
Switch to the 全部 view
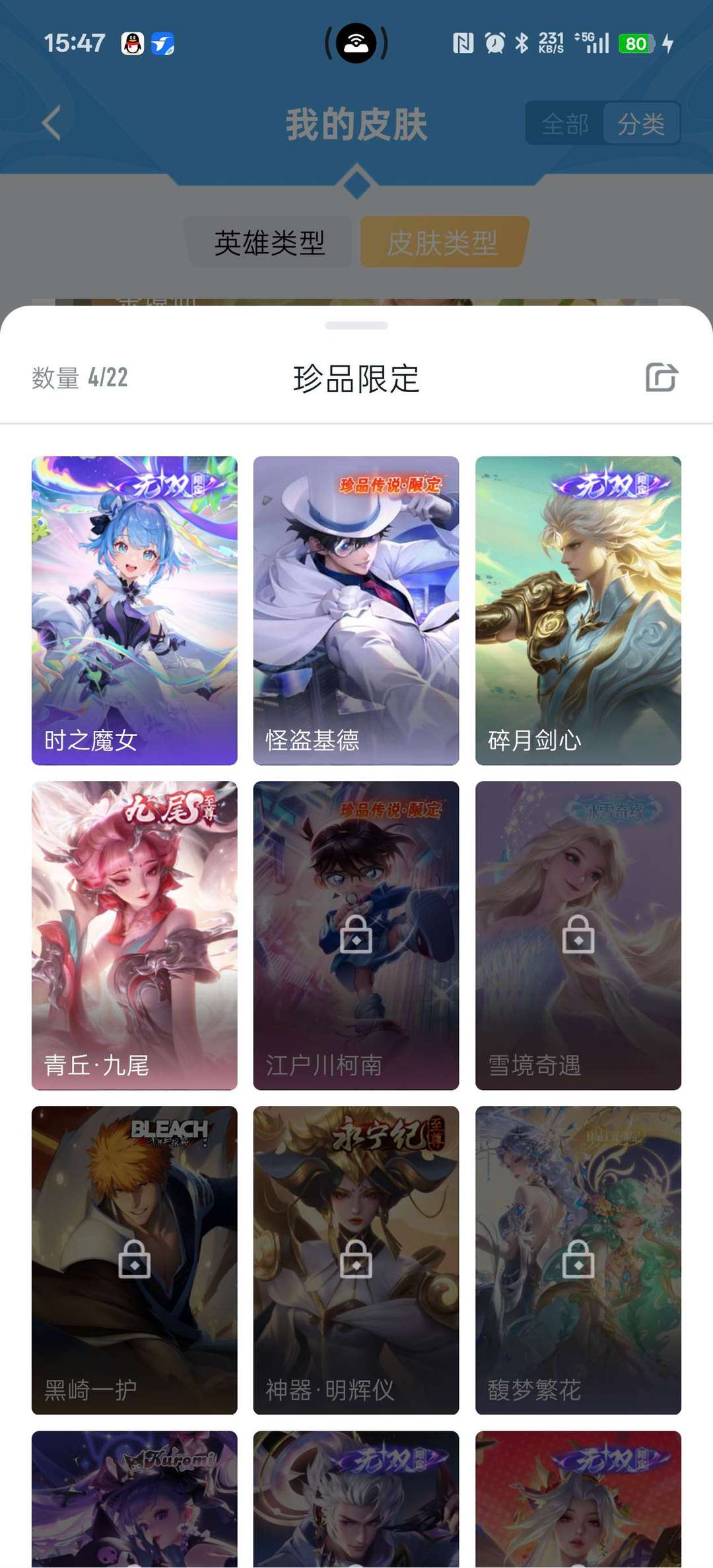pyautogui.click(x=564, y=123)
